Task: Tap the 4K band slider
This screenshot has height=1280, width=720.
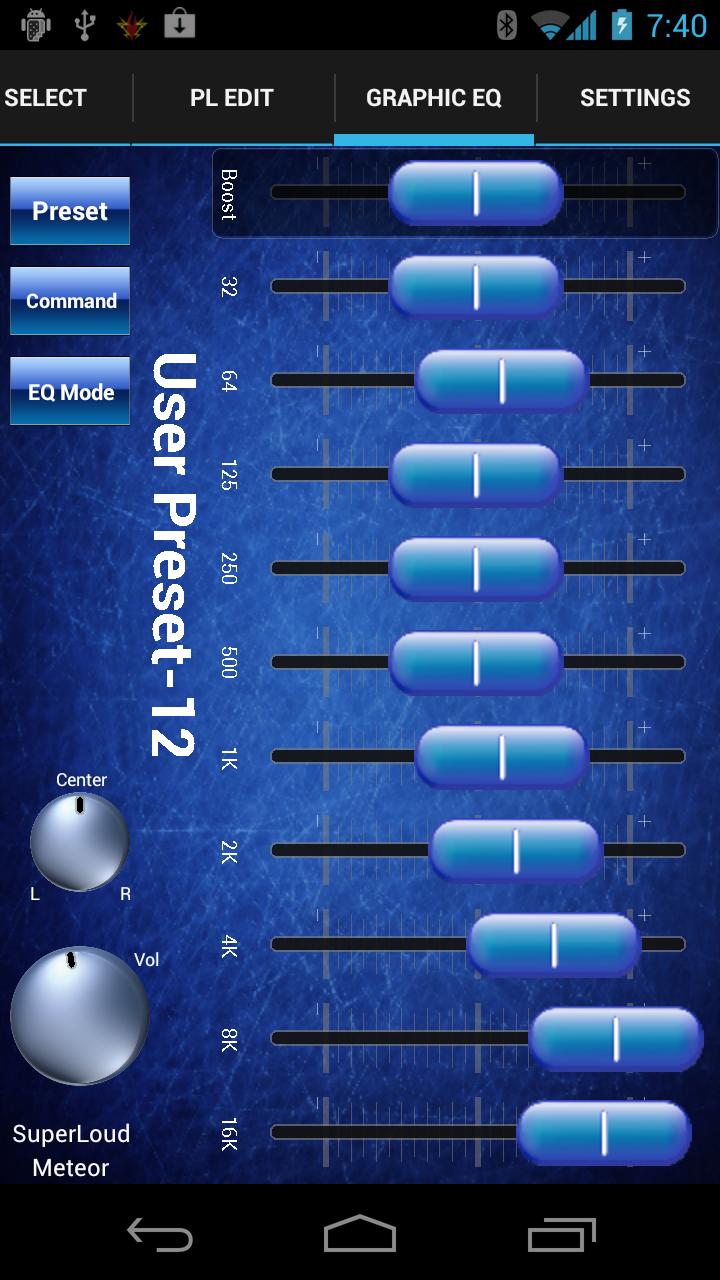Action: click(554, 944)
